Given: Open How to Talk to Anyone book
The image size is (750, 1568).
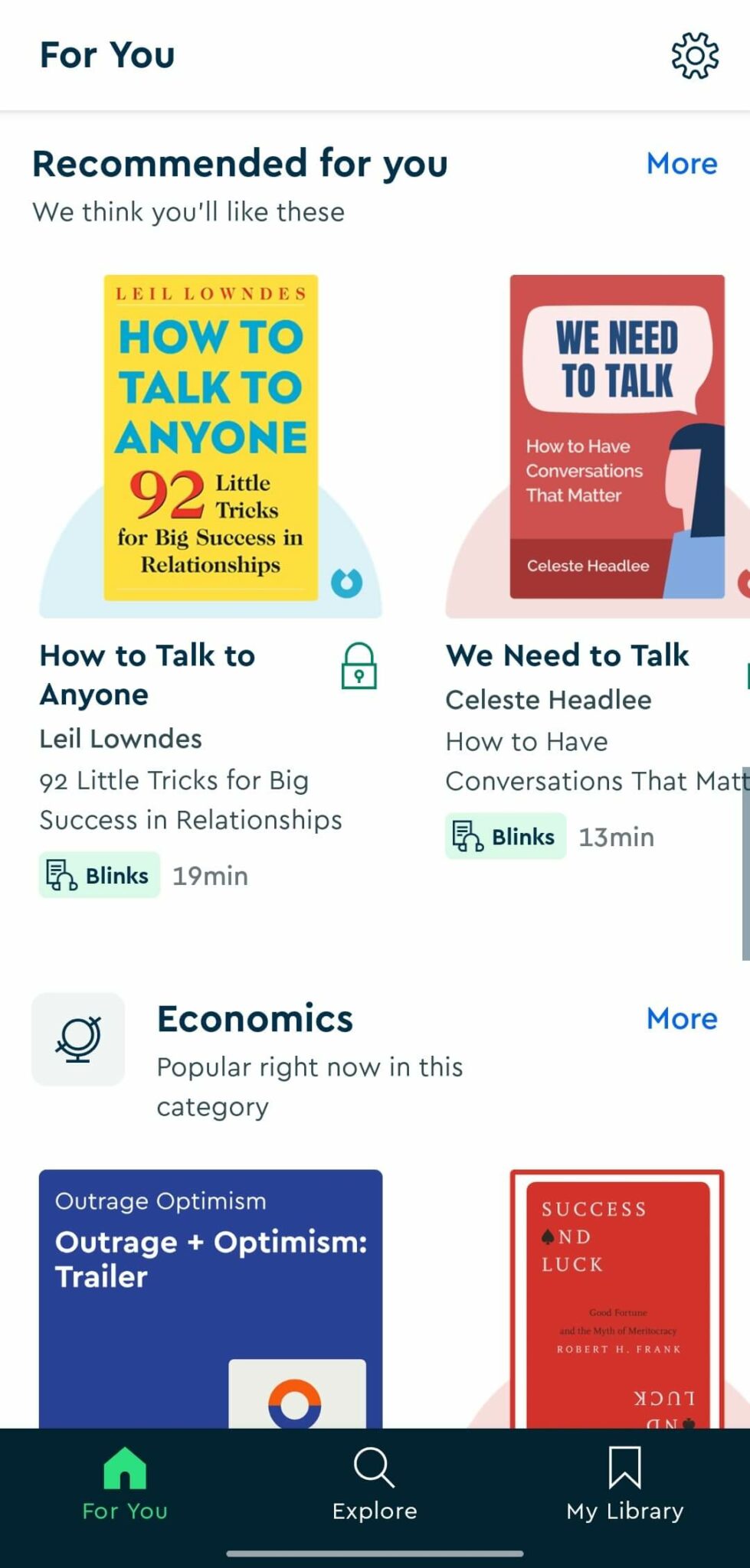Looking at the screenshot, I should (211, 438).
